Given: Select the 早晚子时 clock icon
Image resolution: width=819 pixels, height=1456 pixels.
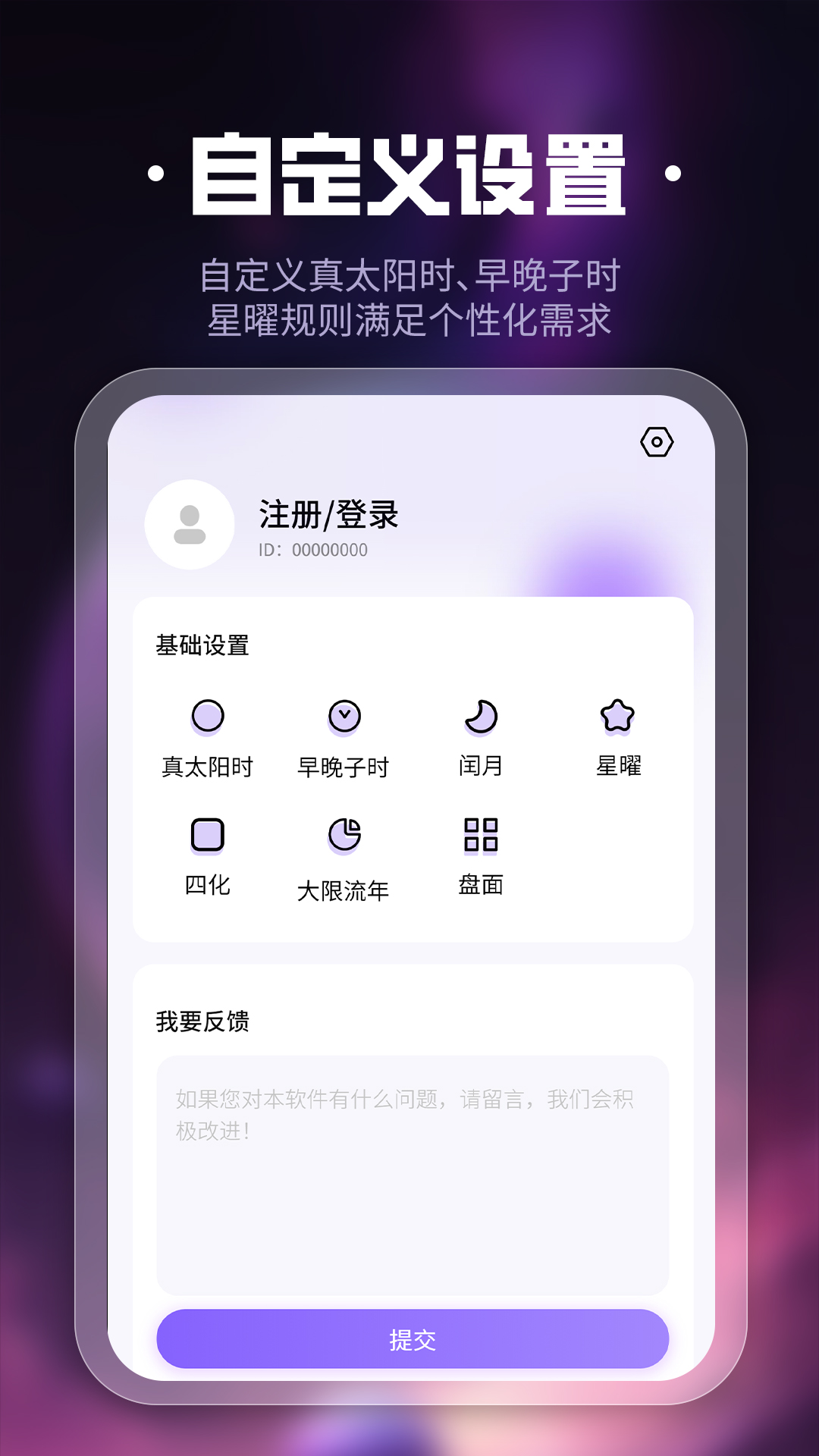Looking at the screenshot, I should pyautogui.click(x=344, y=717).
